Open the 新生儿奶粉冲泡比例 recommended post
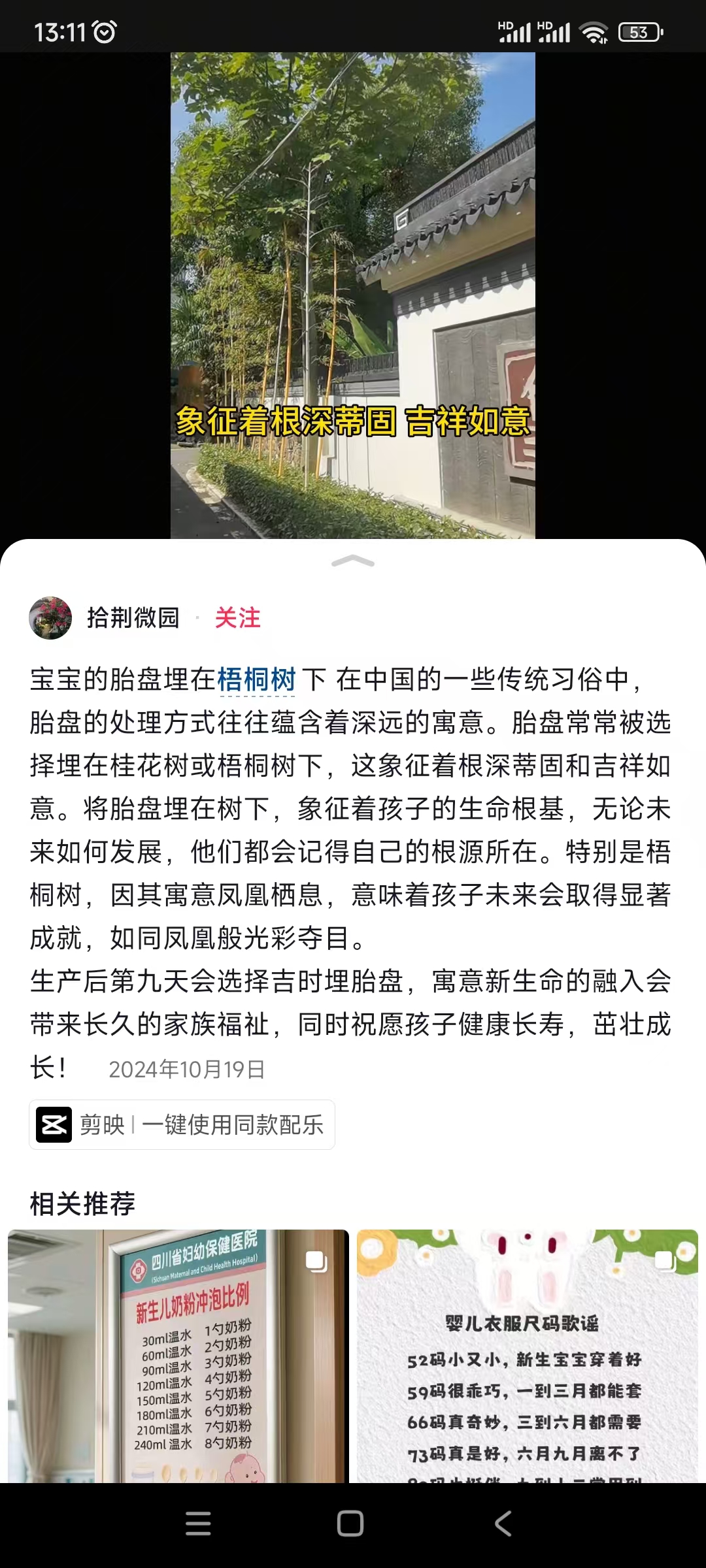The height and width of the screenshot is (1568, 706). (x=178, y=1356)
